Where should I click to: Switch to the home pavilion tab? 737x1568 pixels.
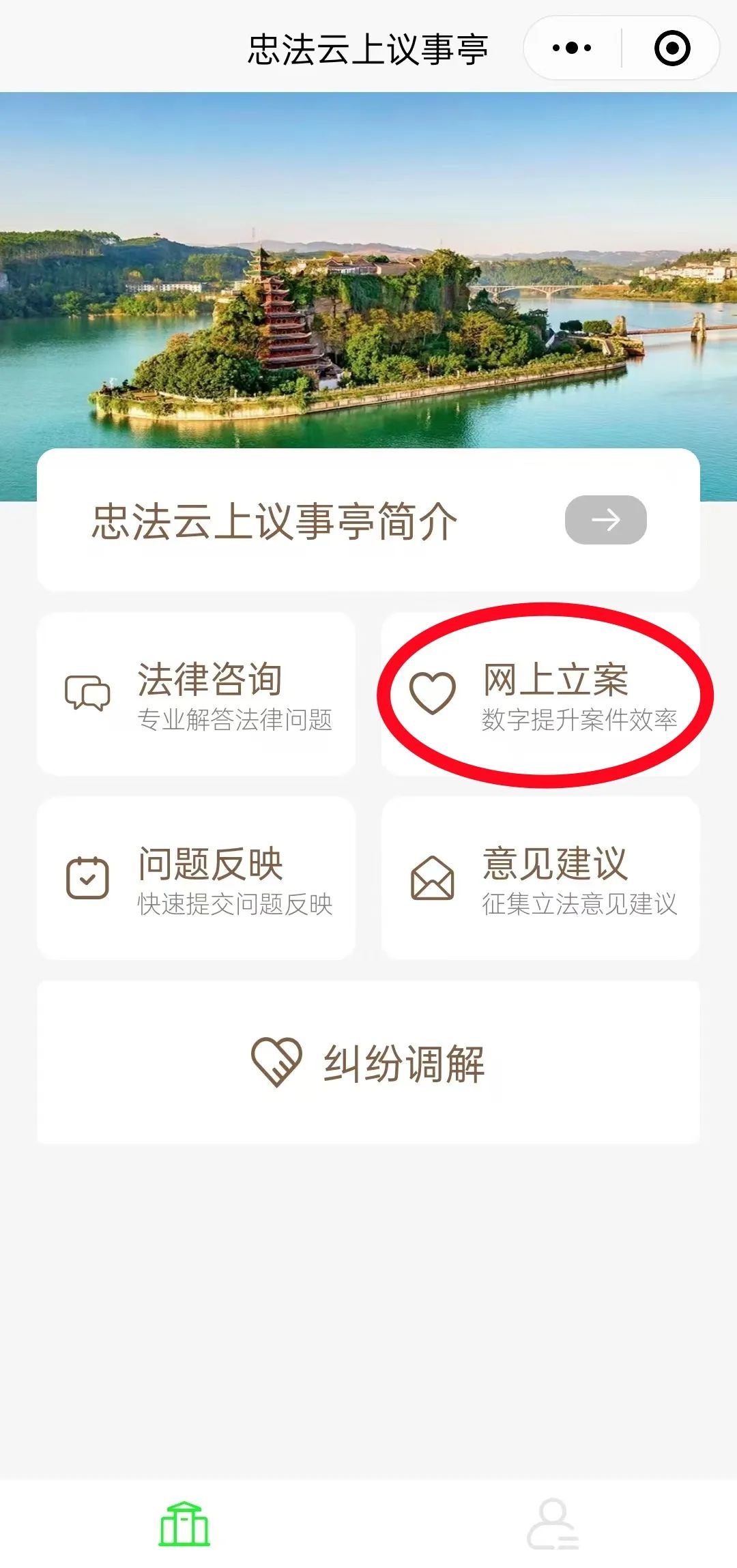coord(184,1523)
